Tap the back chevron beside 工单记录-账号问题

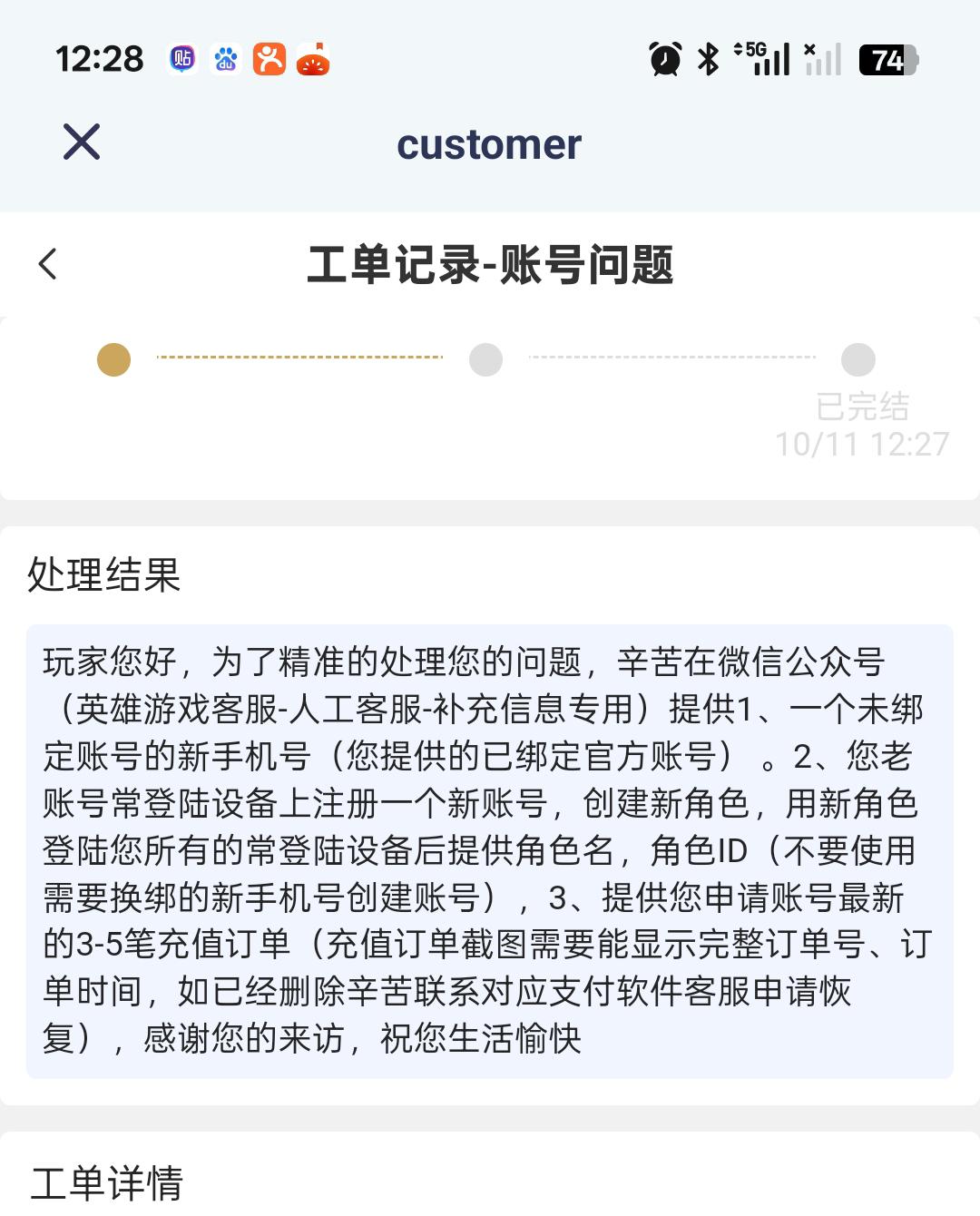(46, 262)
